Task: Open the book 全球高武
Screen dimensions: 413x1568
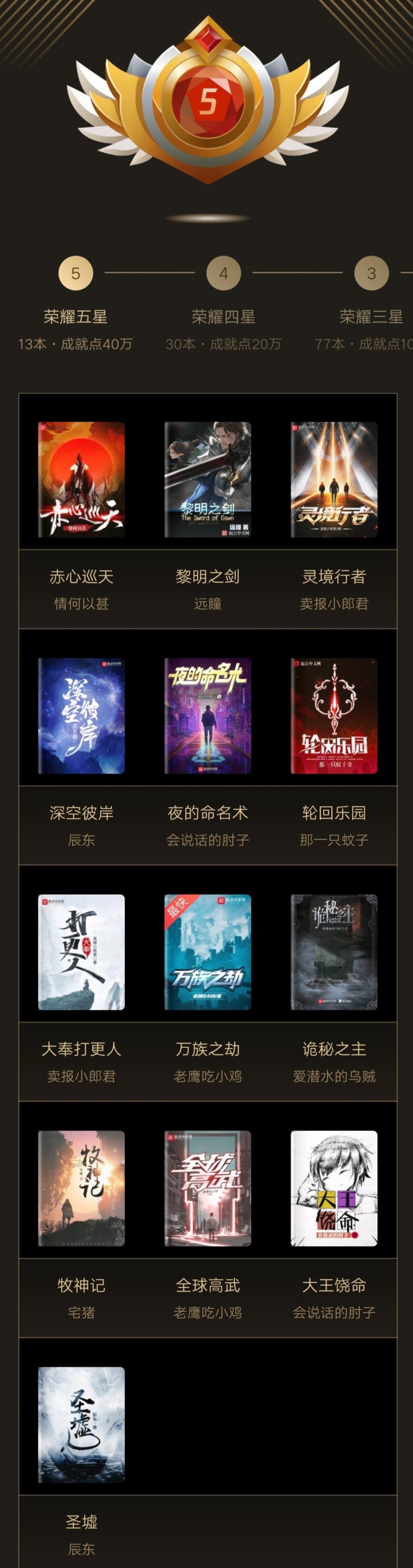Action: pyautogui.click(x=208, y=1188)
